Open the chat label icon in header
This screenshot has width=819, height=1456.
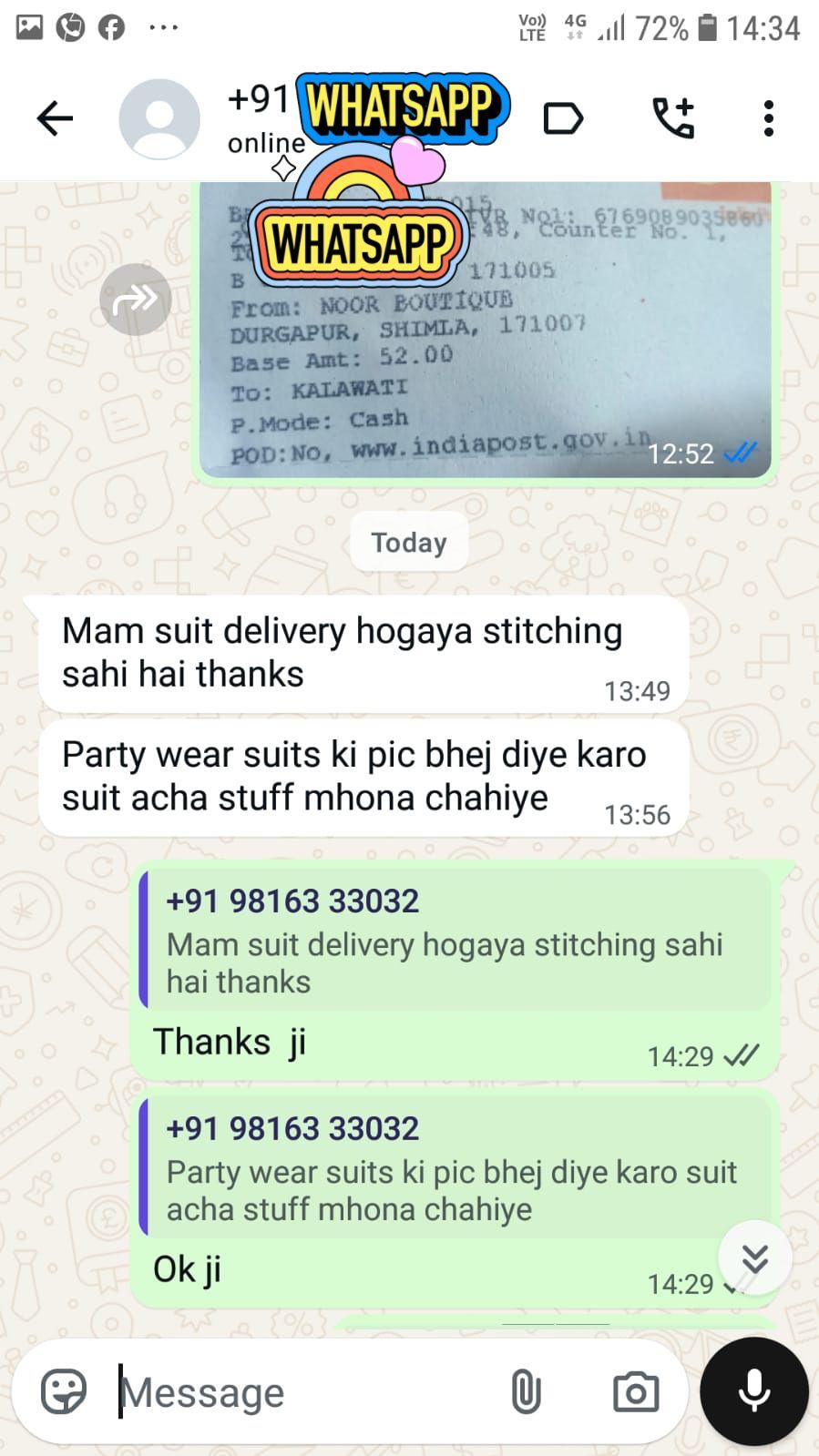(563, 117)
